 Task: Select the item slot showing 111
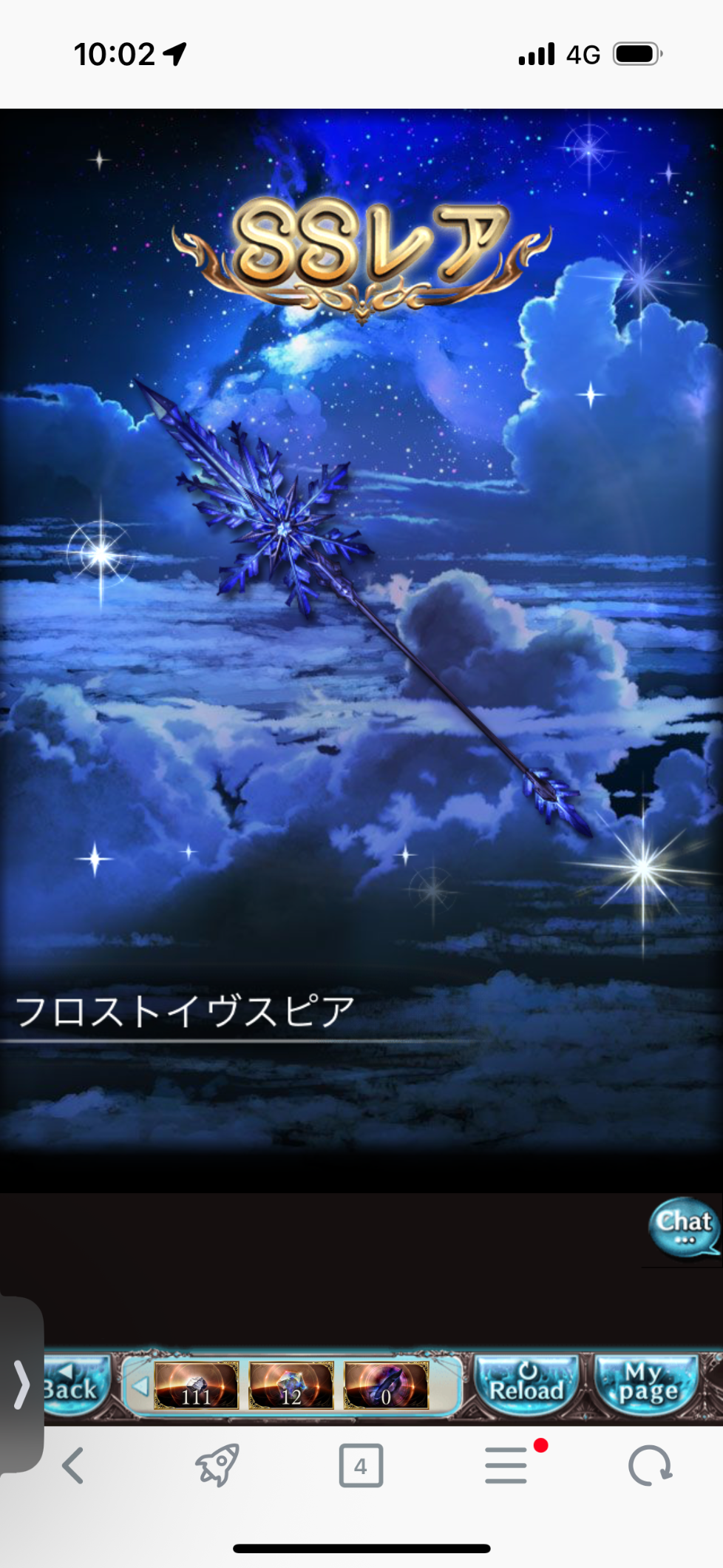click(197, 1386)
